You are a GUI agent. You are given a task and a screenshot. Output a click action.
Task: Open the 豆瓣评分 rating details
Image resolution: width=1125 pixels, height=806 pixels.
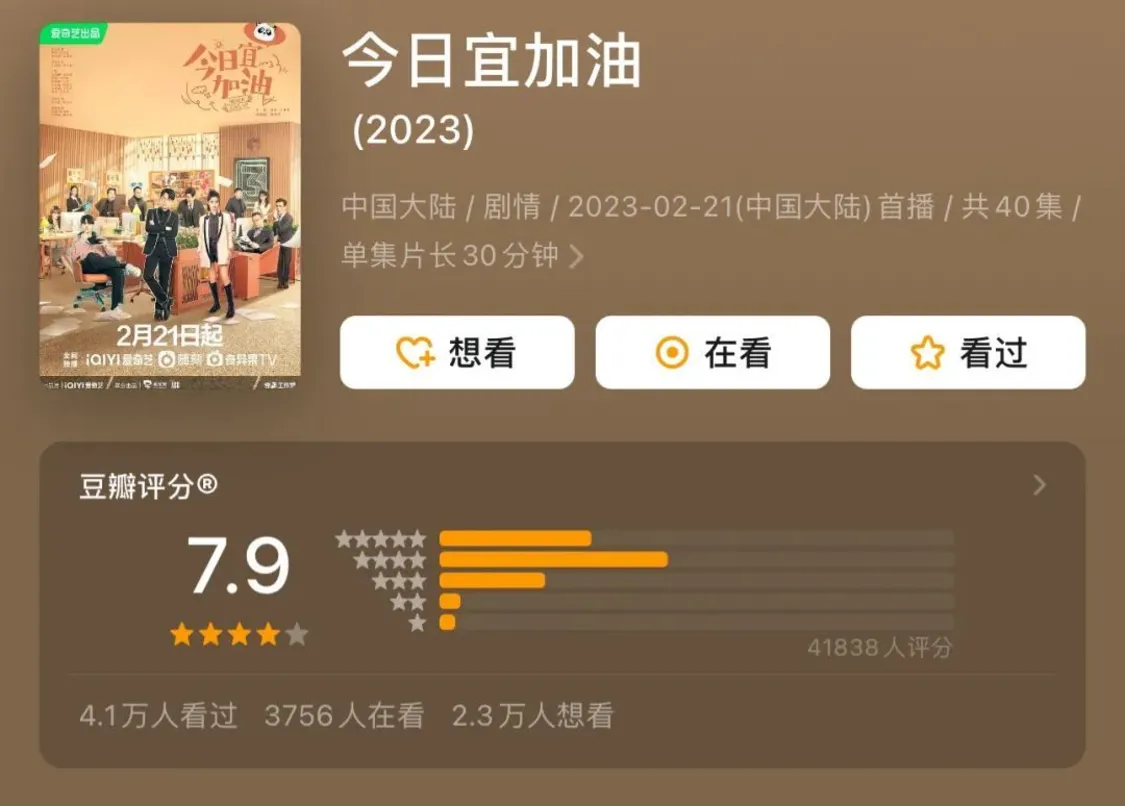(x=1039, y=486)
